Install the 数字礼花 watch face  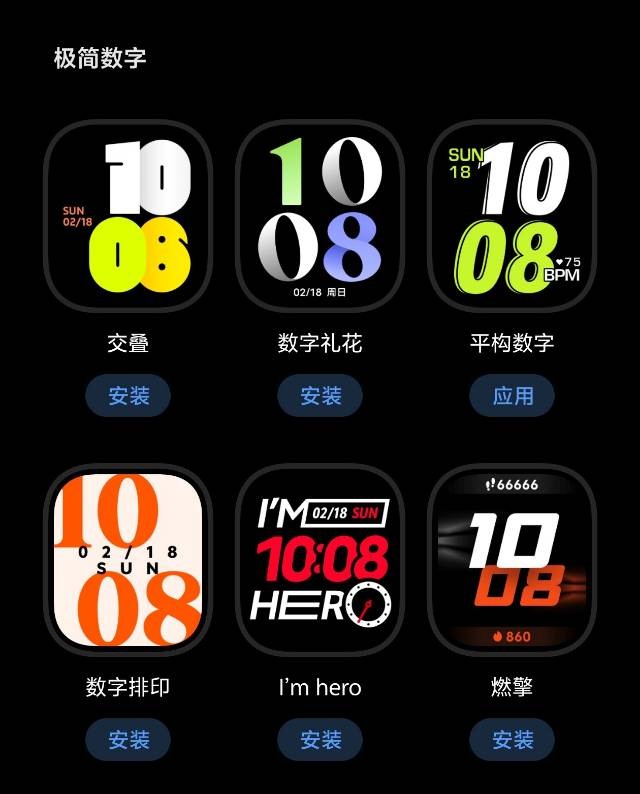[x=320, y=396]
